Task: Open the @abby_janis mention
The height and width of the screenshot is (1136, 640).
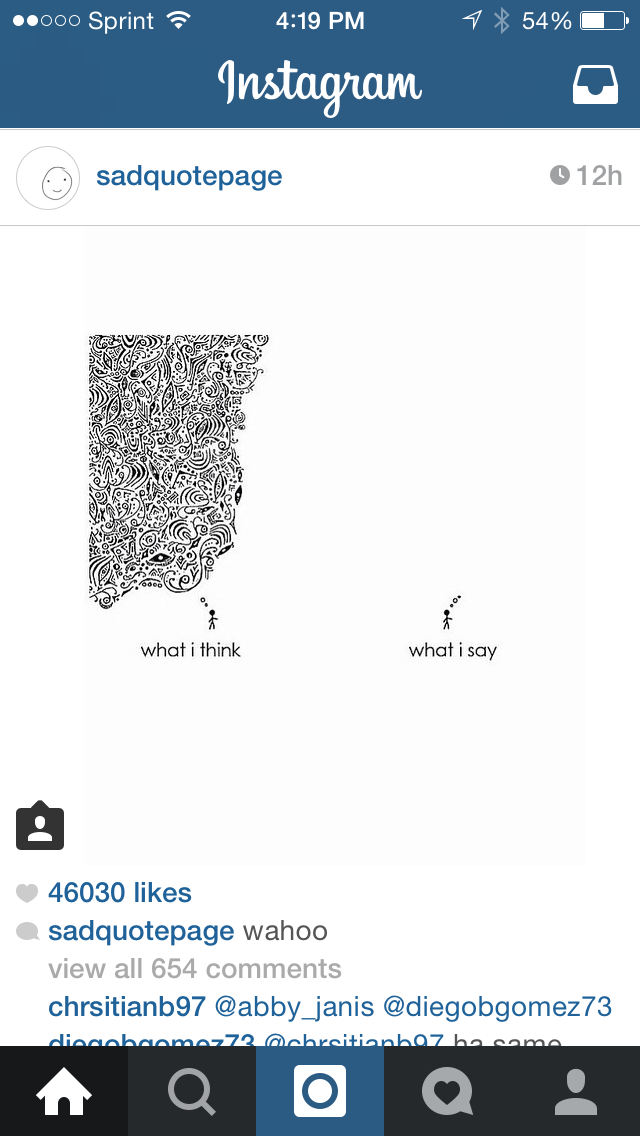Action: click(294, 1007)
